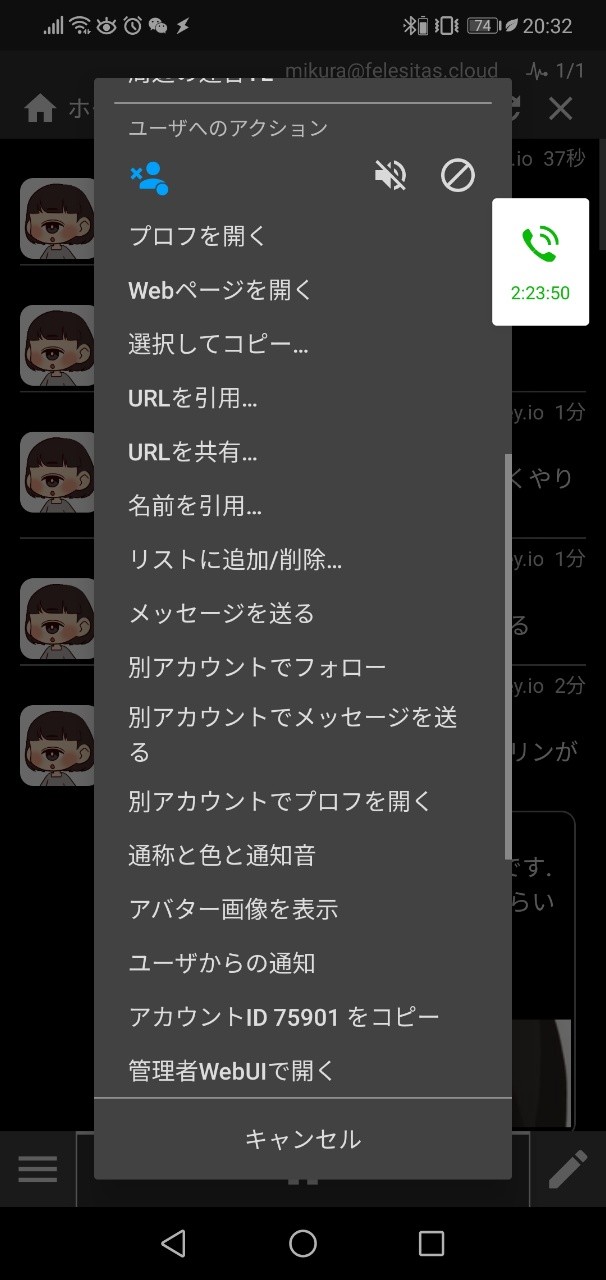Block this user
606x1280 pixels.
point(458,177)
